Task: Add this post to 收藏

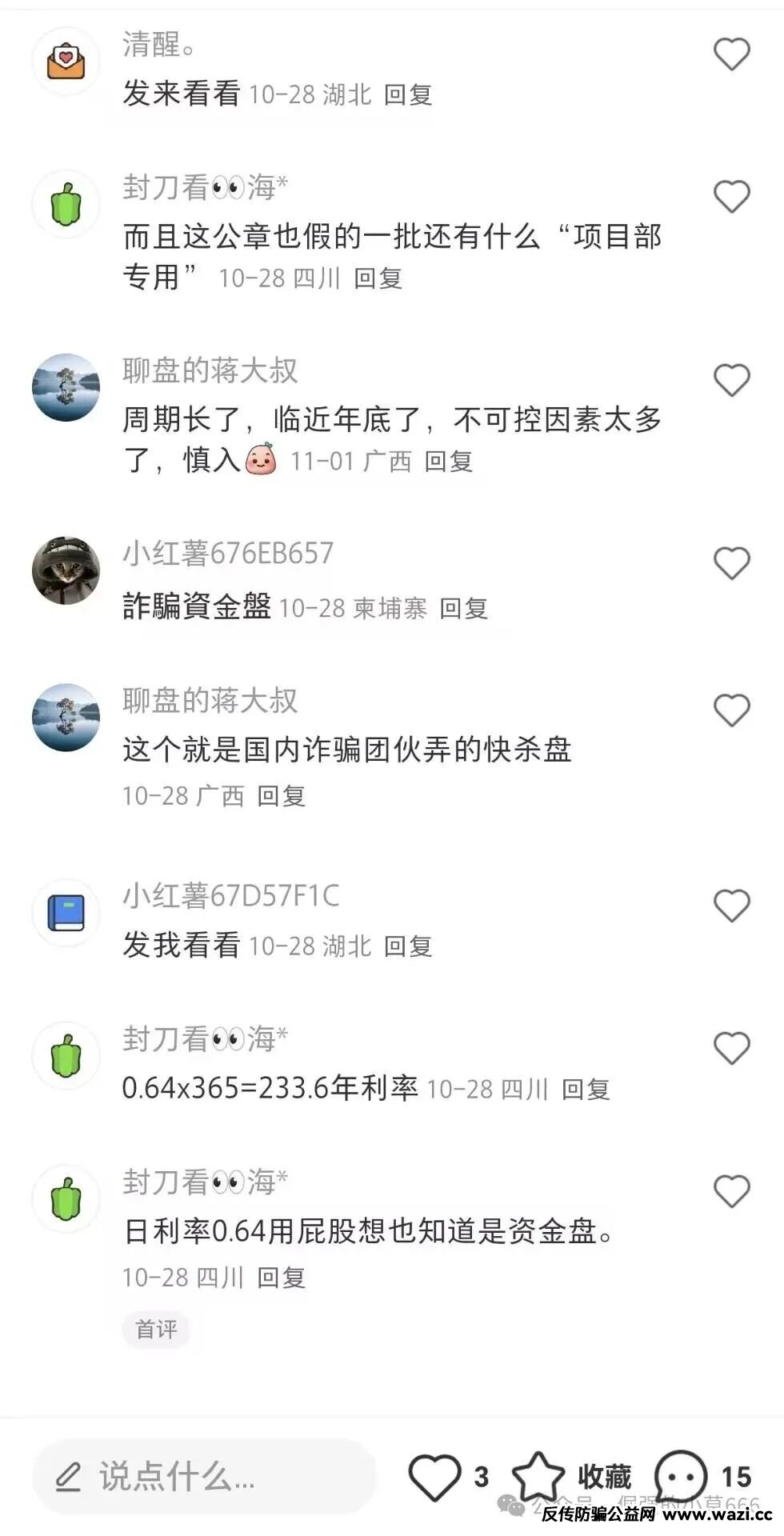Action: point(538,1476)
